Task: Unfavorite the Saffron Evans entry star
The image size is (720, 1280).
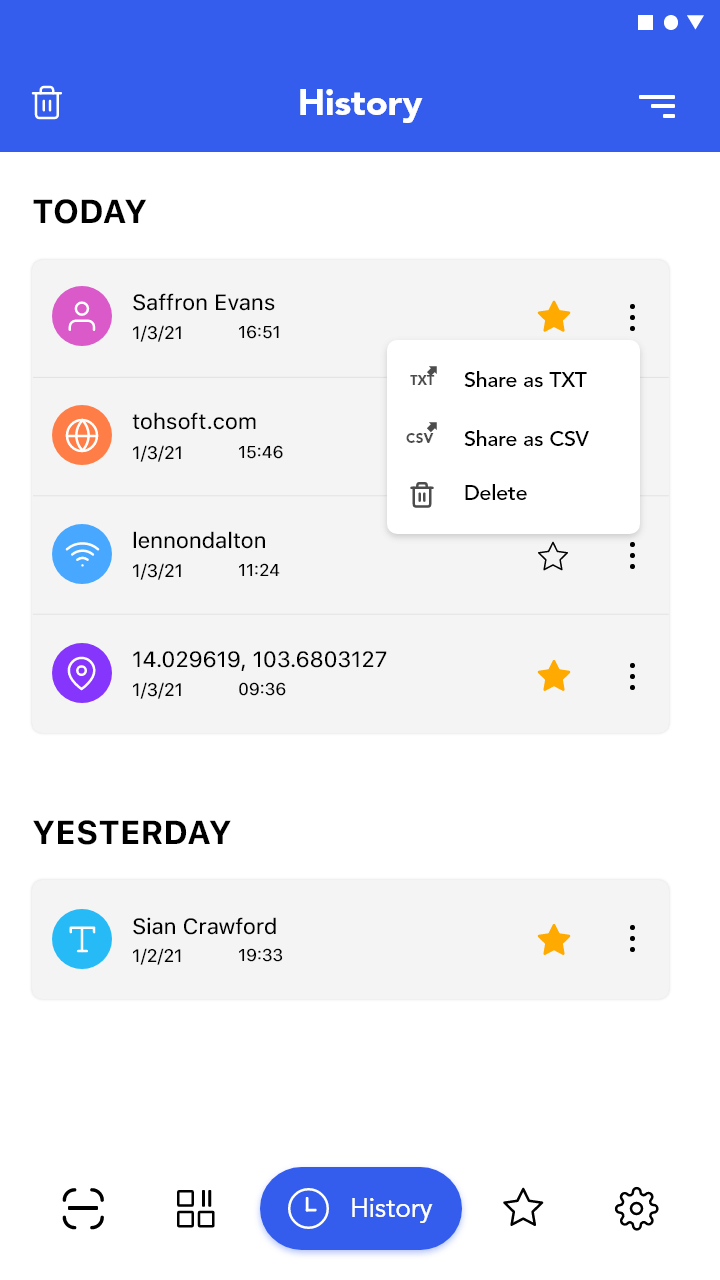Action: [x=553, y=318]
